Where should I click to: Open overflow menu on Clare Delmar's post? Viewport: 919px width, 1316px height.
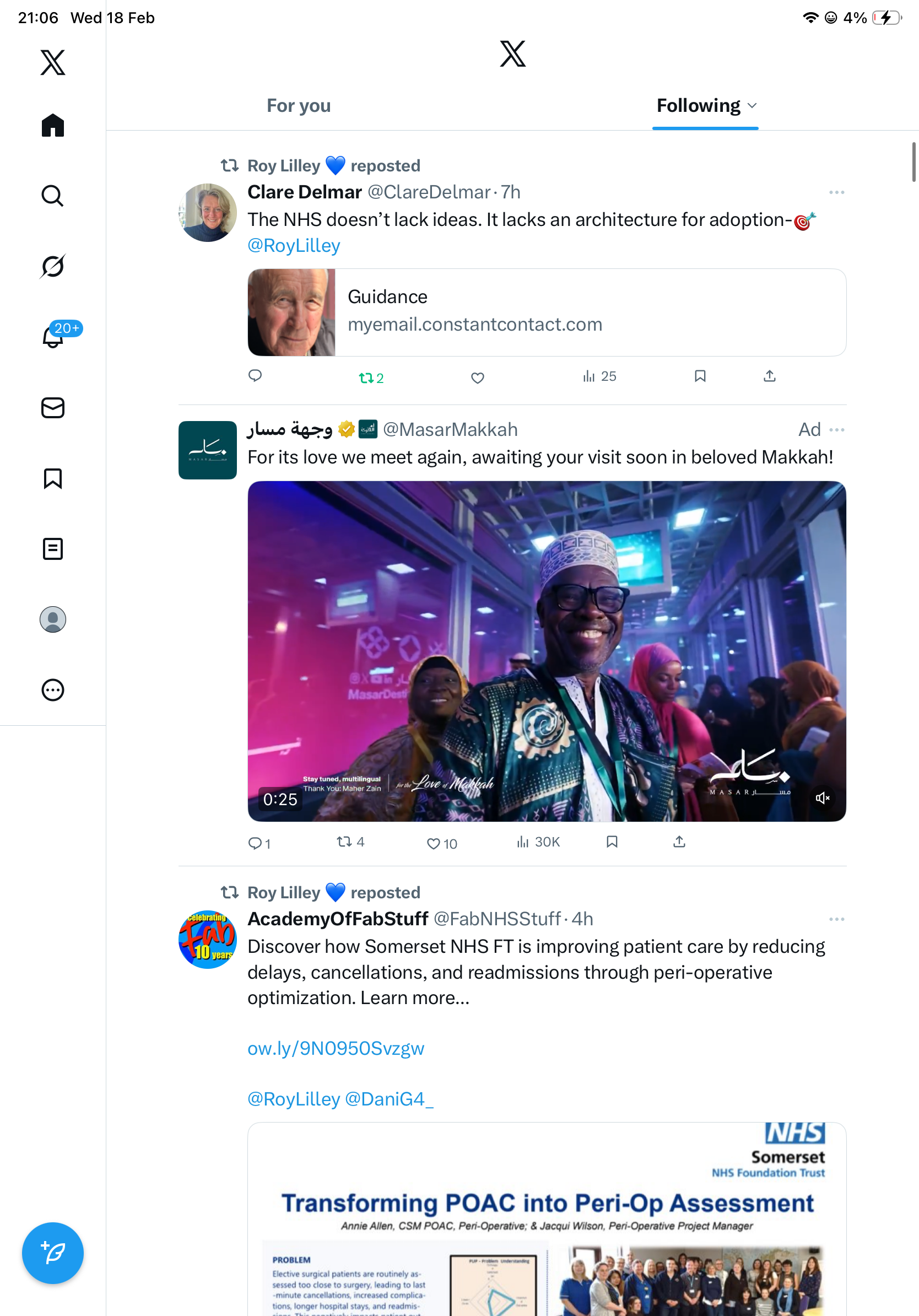click(836, 192)
